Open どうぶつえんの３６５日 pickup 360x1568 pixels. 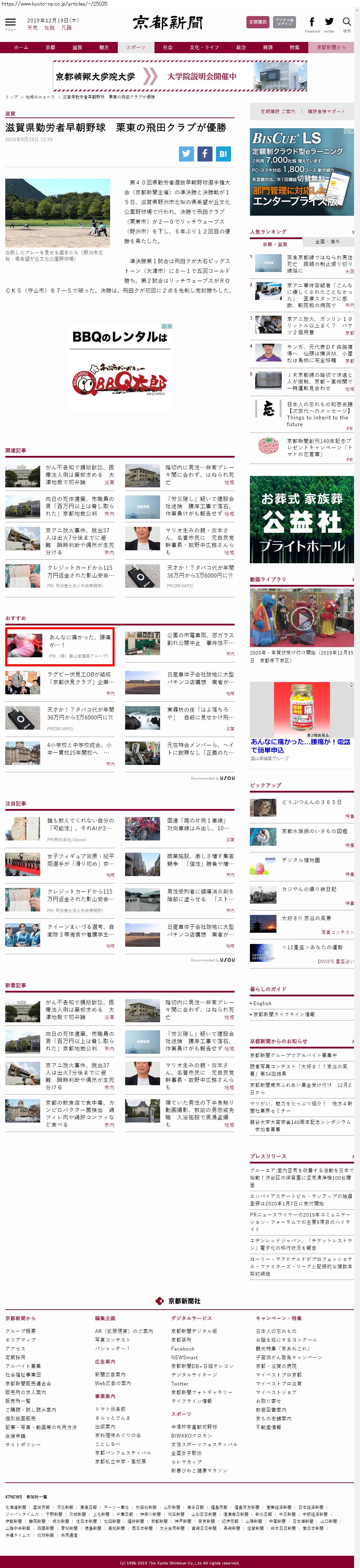[311, 802]
